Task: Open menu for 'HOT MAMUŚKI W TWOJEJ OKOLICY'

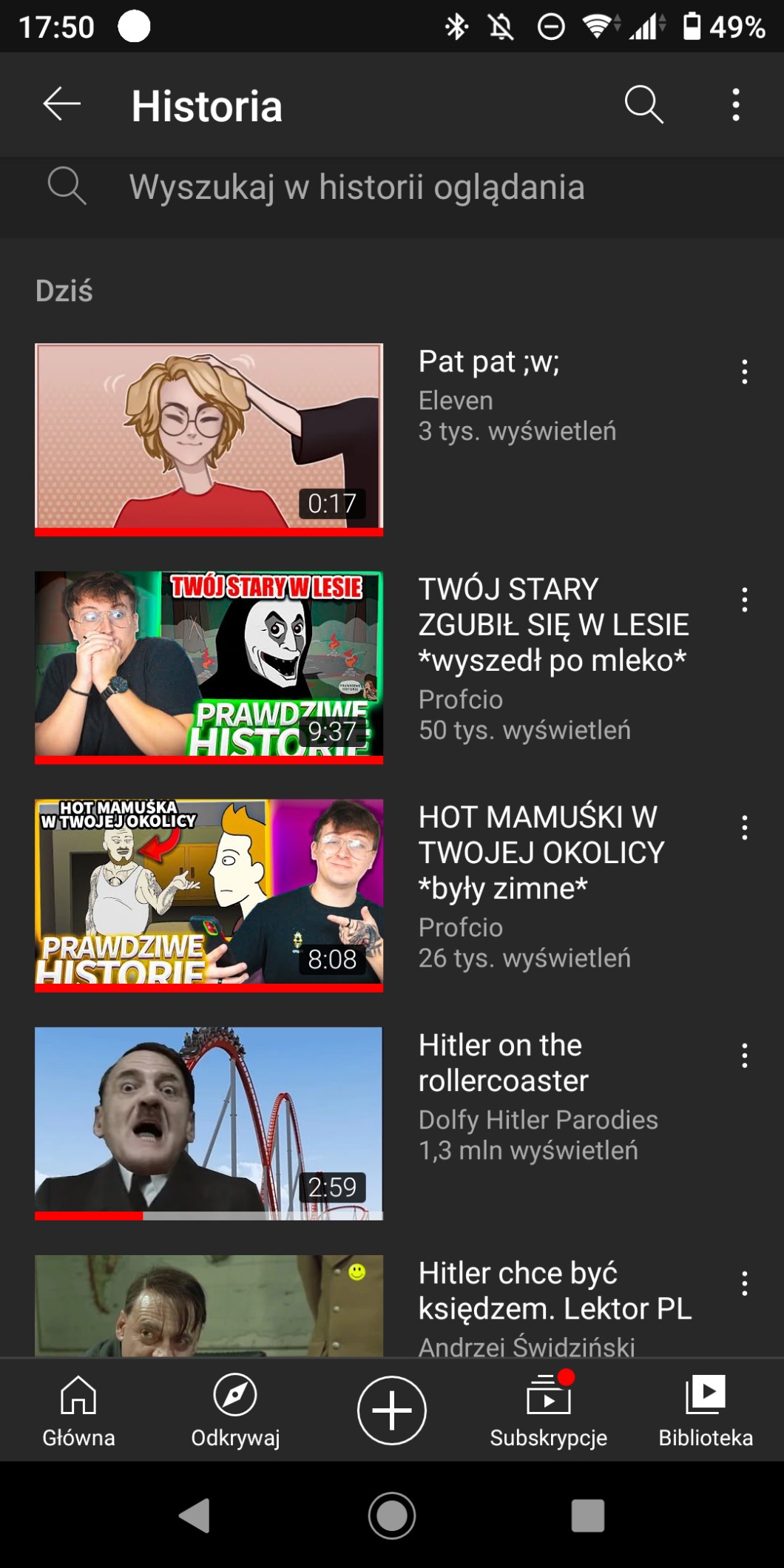Action: point(744,827)
